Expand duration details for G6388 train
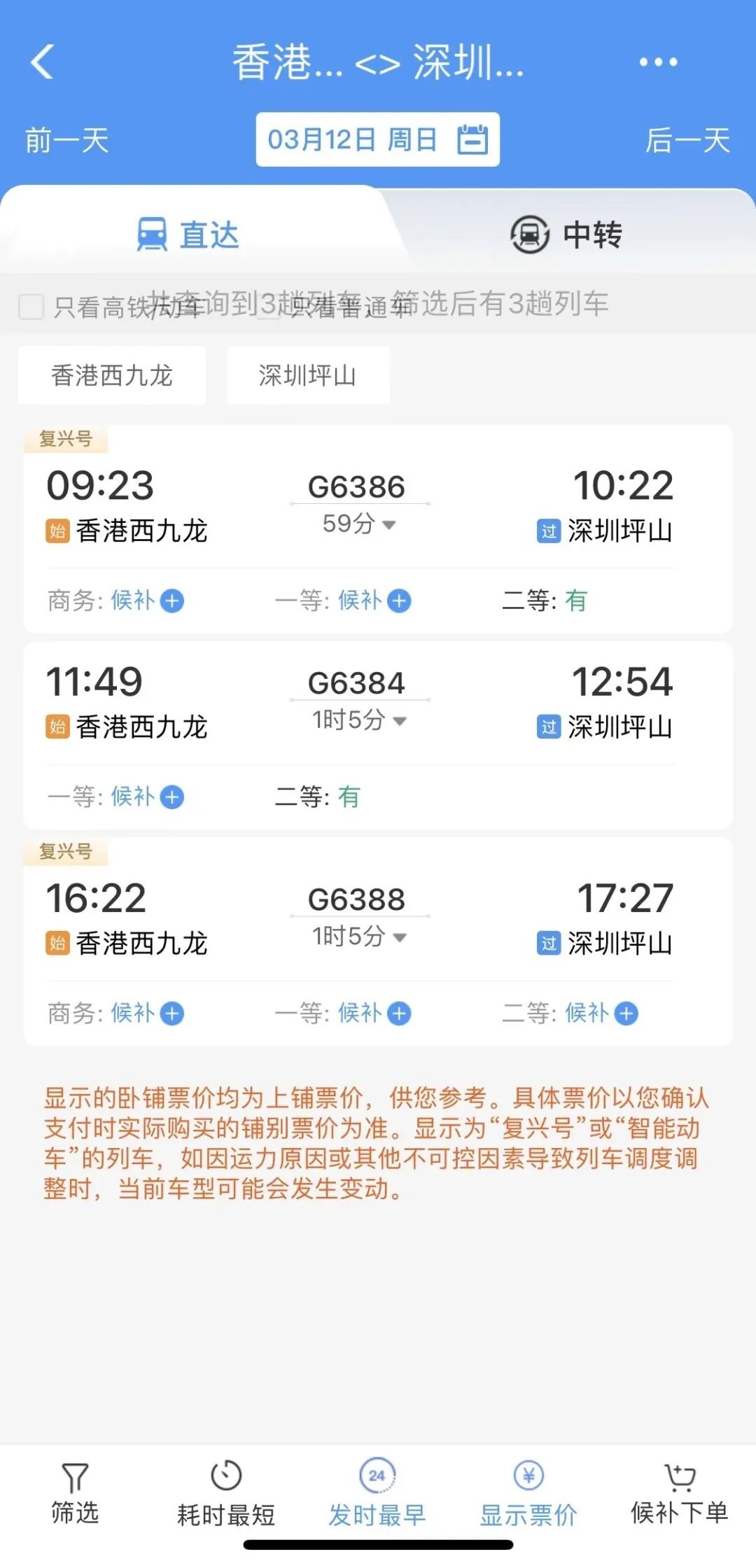The width and height of the screenshot is (756, 1568). point(399,938)
